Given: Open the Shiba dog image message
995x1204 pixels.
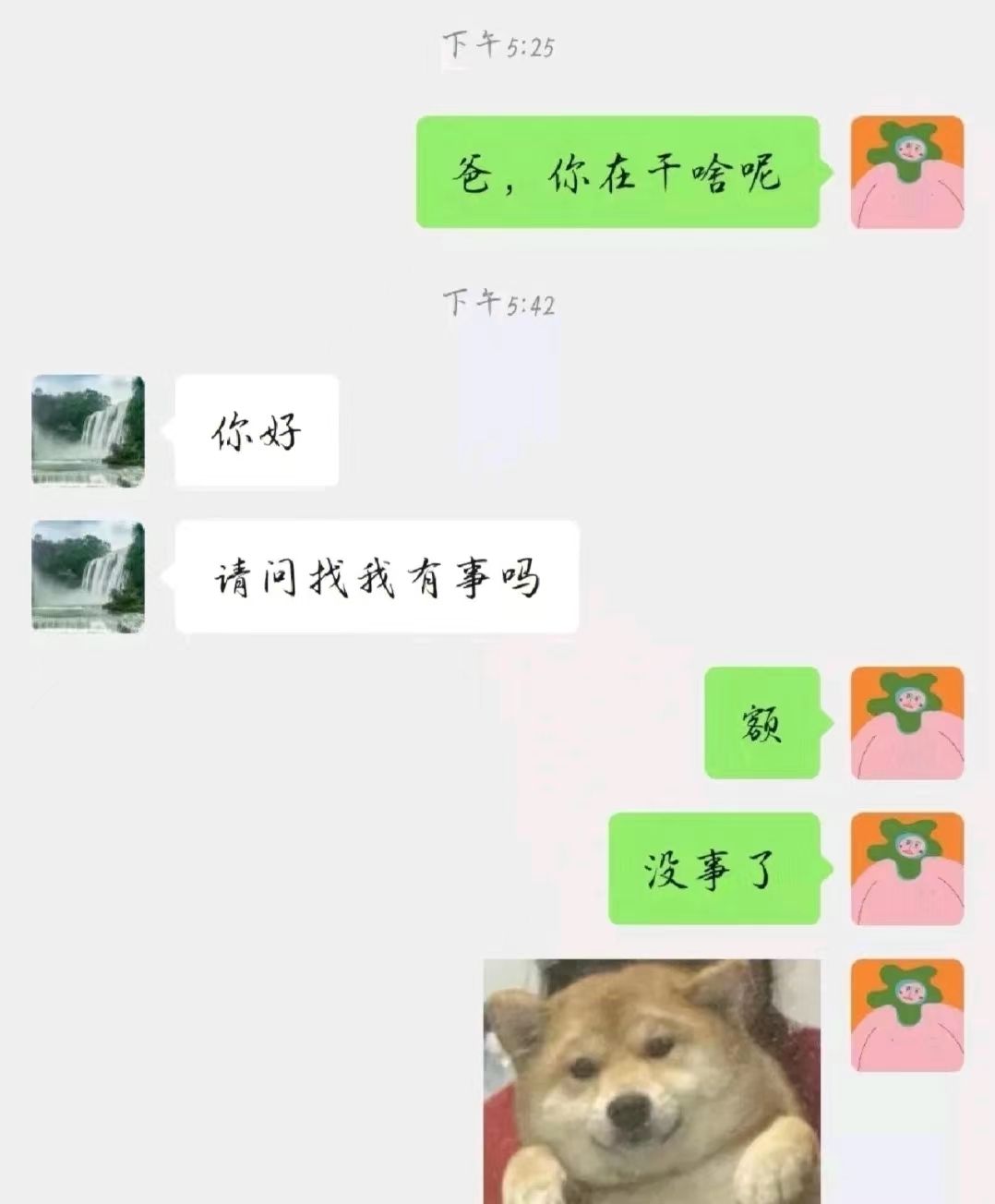Looking at the screenshot, I should point(652,1080).
